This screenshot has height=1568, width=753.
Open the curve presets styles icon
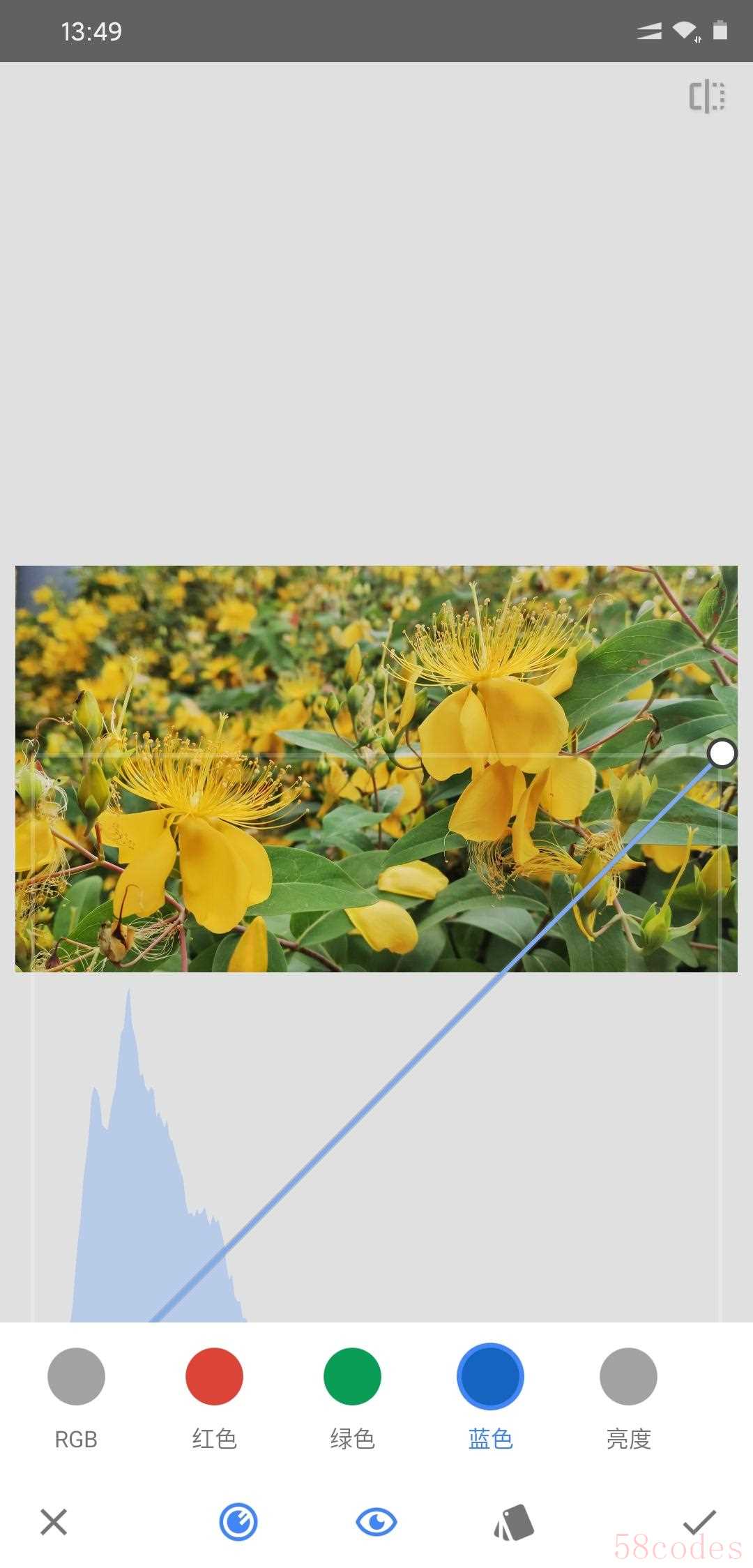click(514, 1522)
